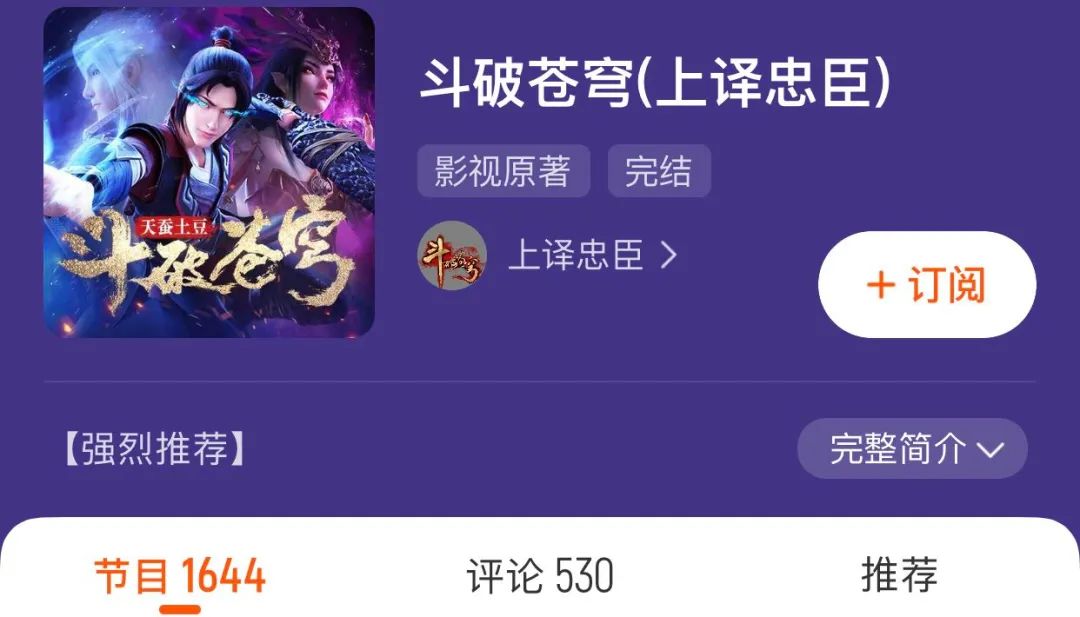1080x617 pixels.
Task: Tap the 影视原著 tag chip
Action: pos(503,172)
